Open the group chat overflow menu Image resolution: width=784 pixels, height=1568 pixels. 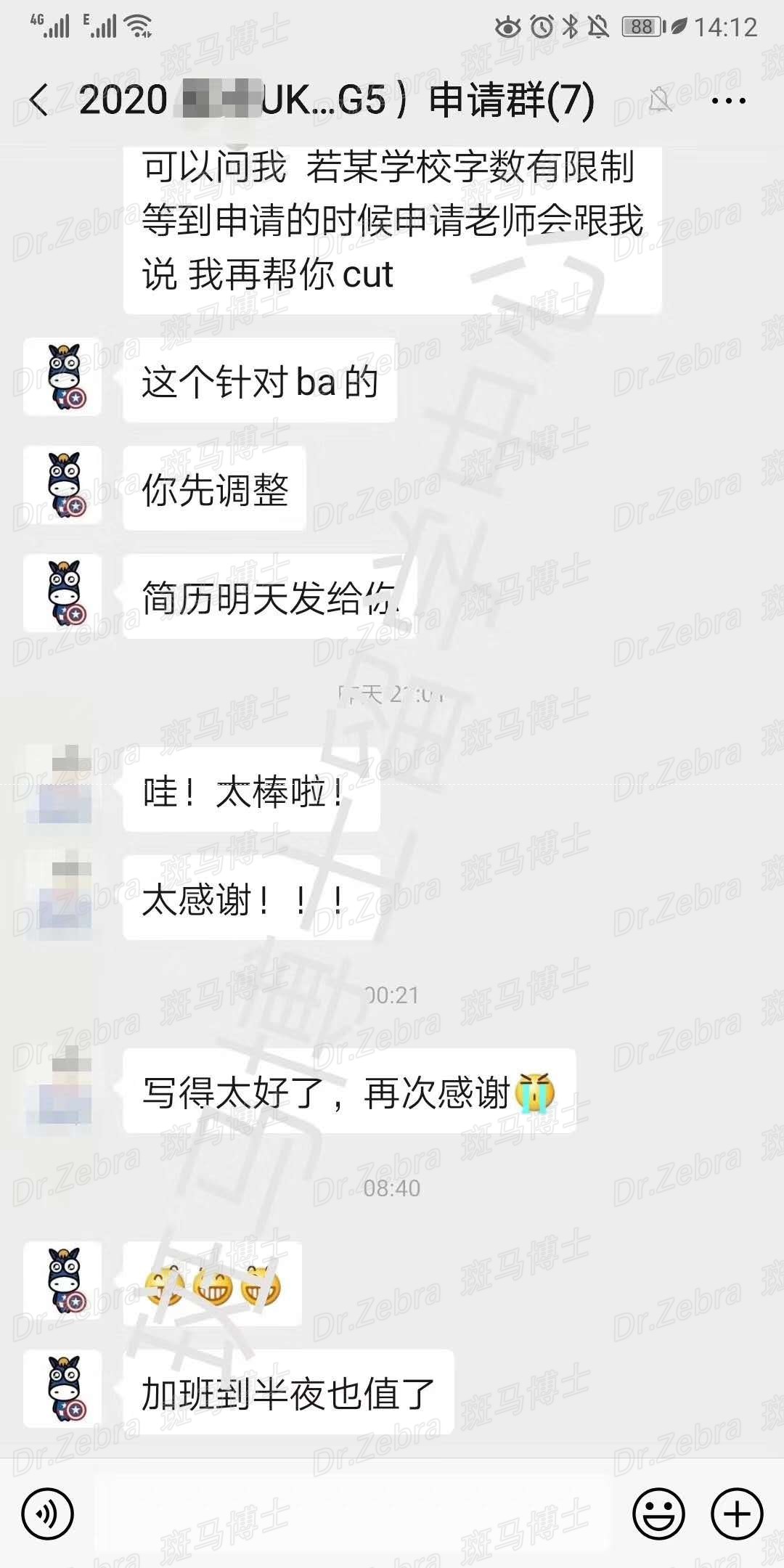728,101
